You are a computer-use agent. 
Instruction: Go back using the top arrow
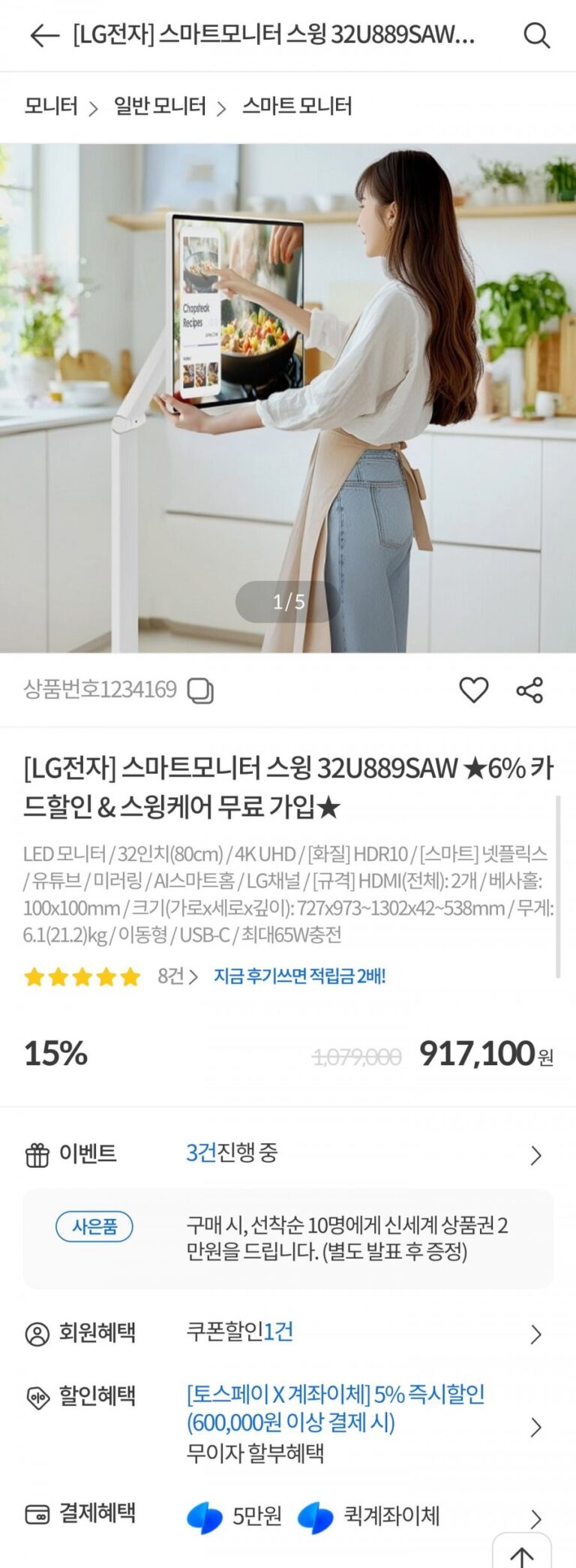(x=44, y=35)
